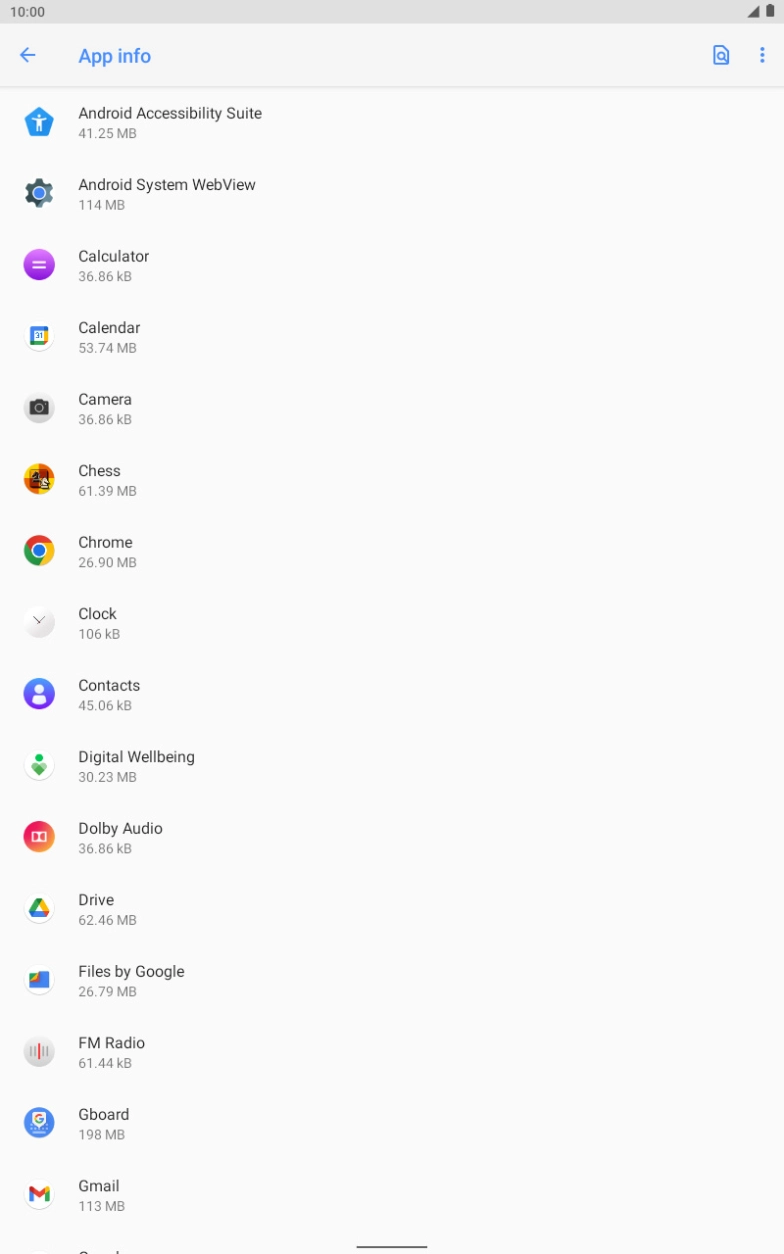Tap the FM Radio app icon
Viewport: 784px width, 1254px height.
(38, 1051)
